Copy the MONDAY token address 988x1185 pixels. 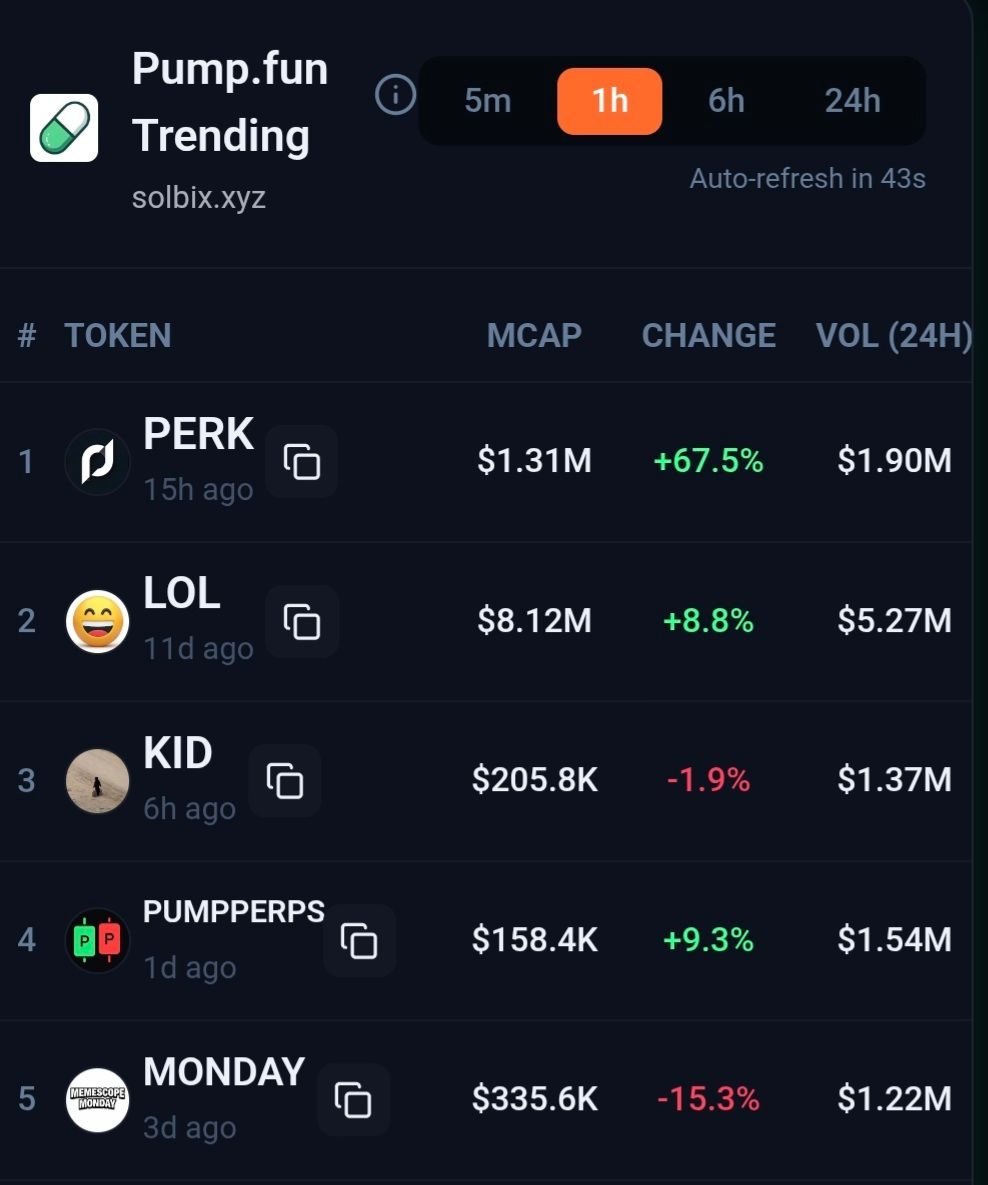point(353,1099)
